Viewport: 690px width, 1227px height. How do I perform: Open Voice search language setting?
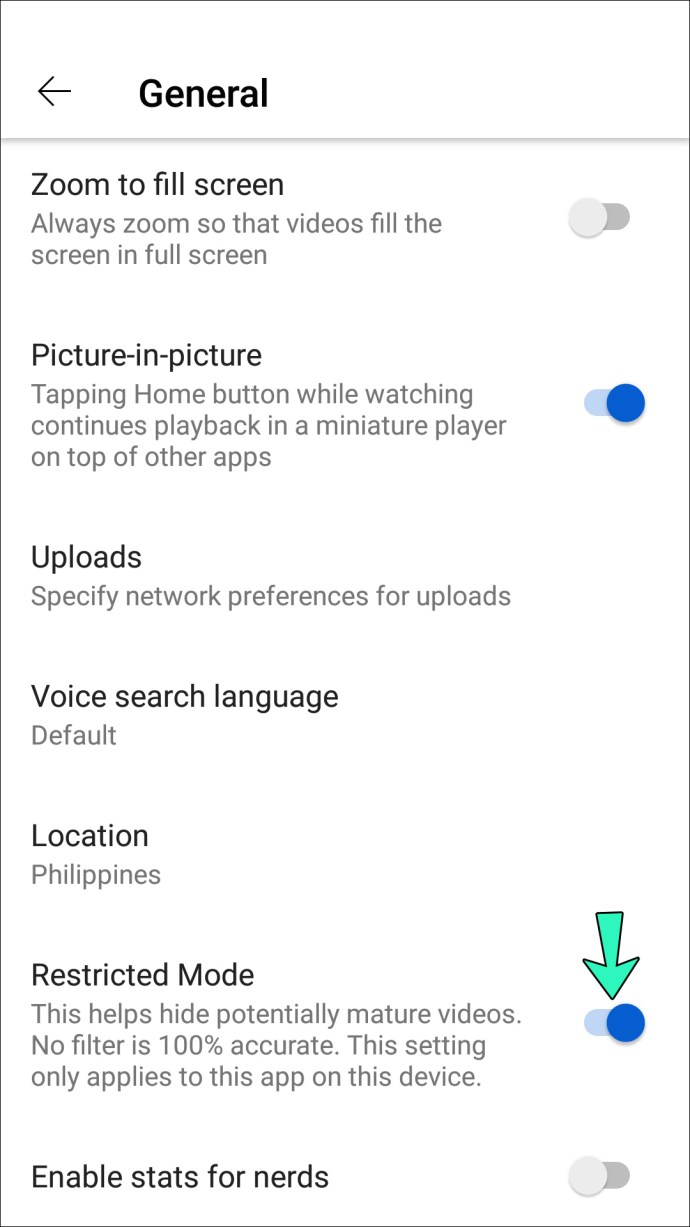coord(185,714)
